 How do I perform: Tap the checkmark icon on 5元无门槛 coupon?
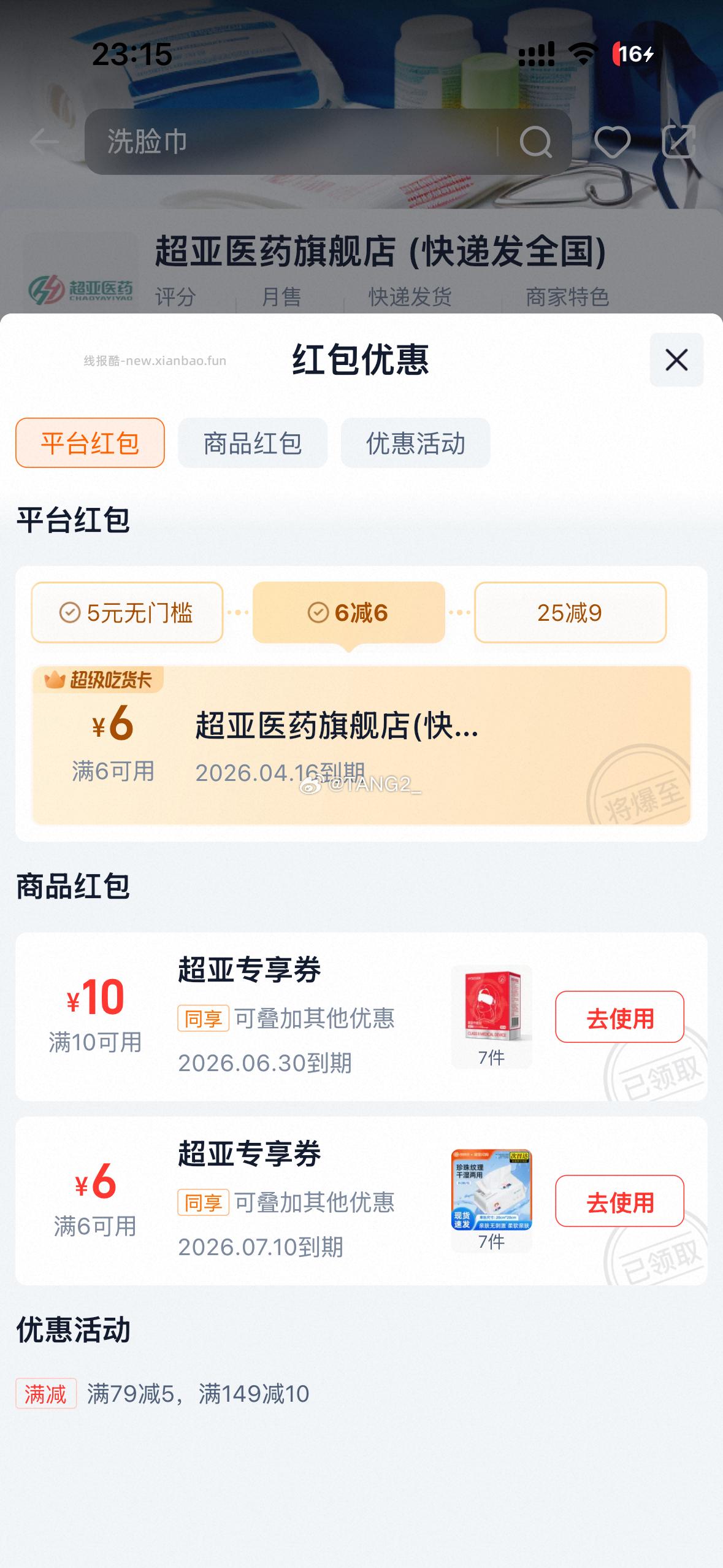[70, 612]
